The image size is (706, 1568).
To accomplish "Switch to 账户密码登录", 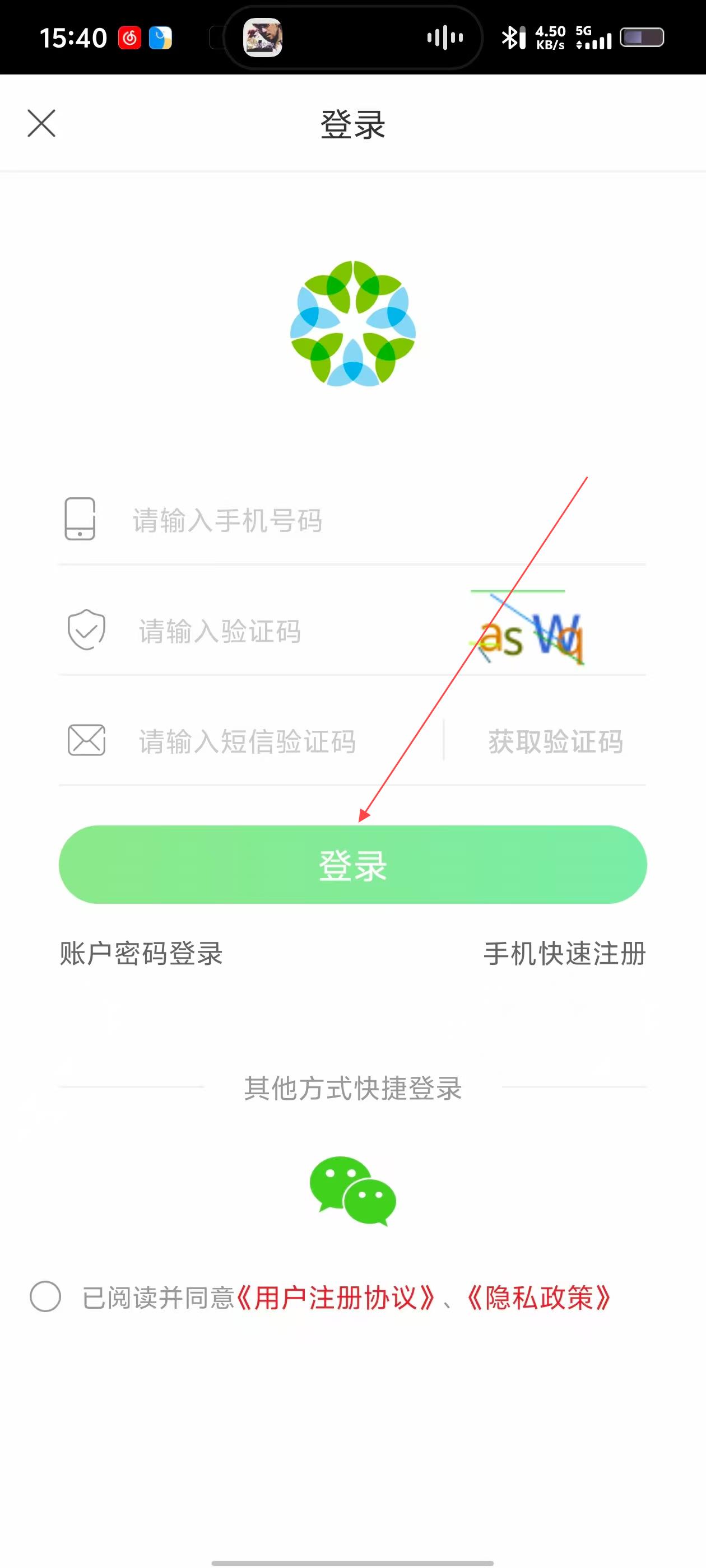I will [141, 953].
